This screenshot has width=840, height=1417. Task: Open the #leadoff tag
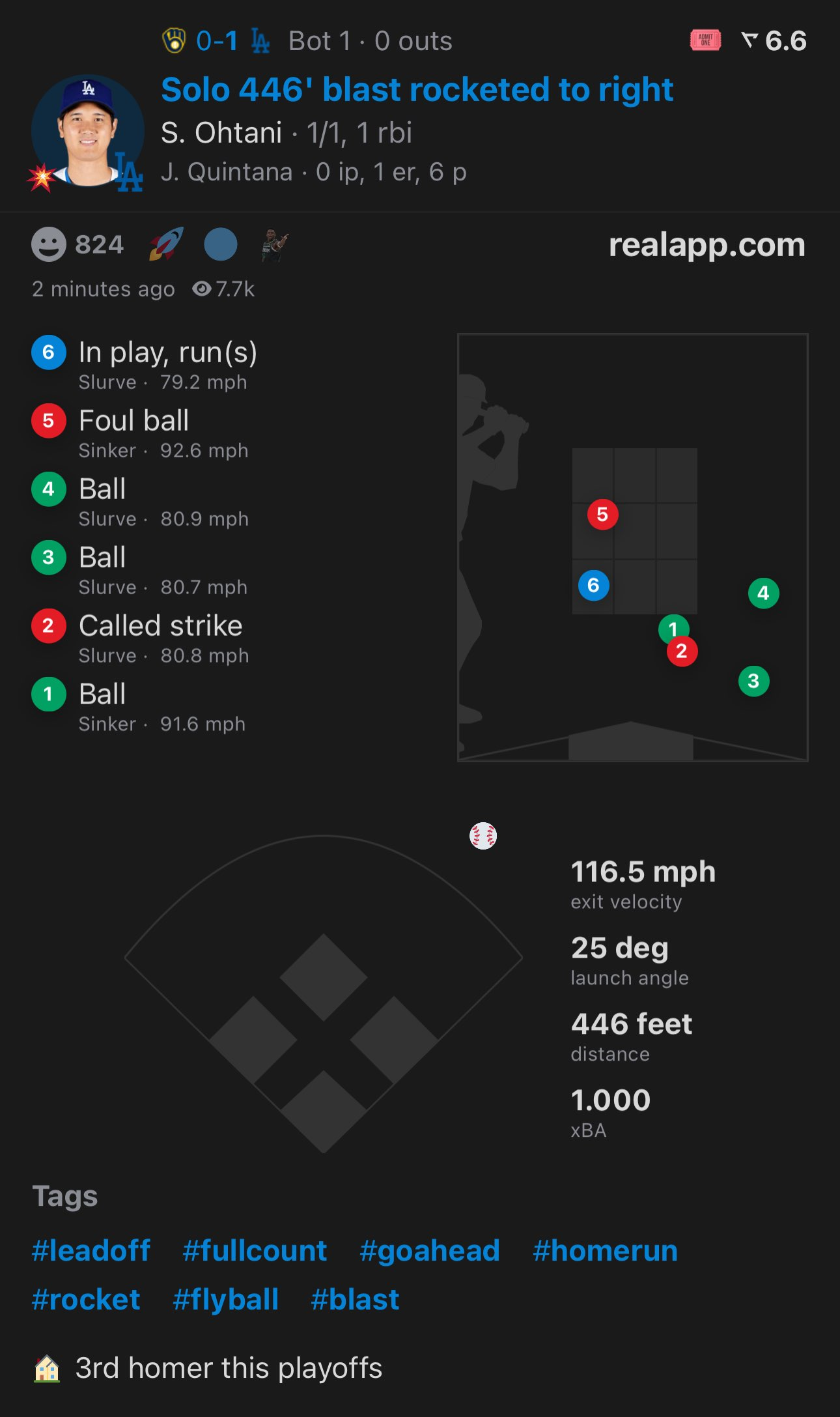tap(91, 1250)
